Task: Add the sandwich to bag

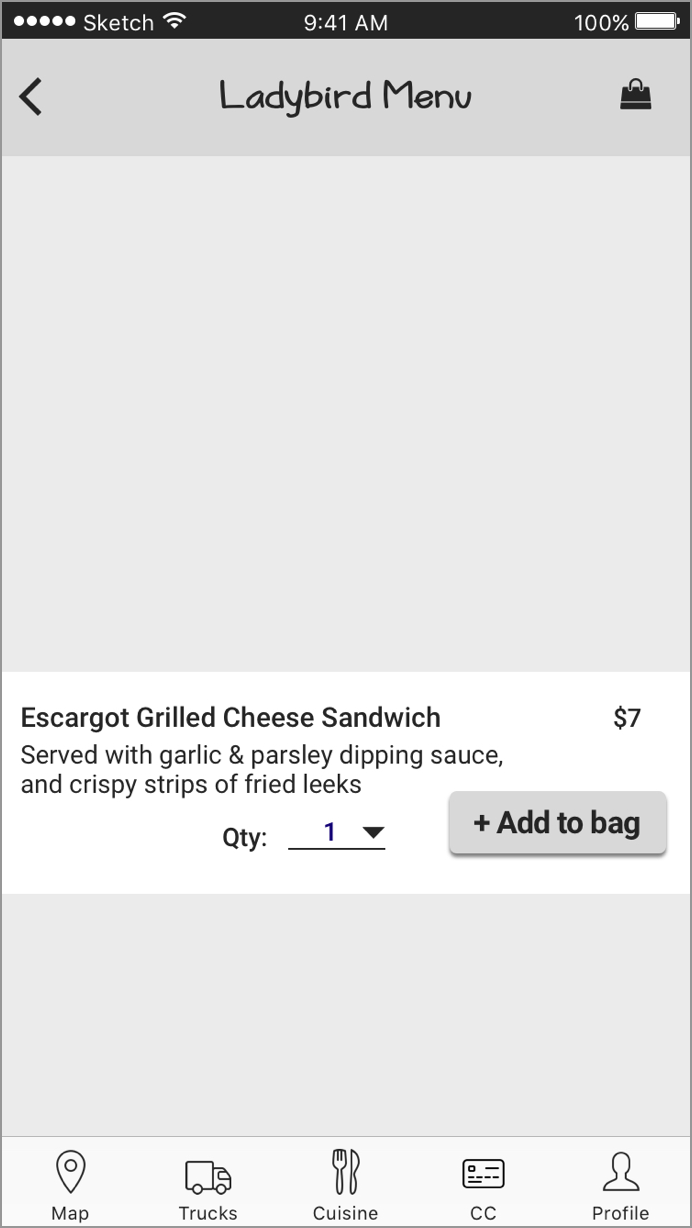Action: [557, 823]
